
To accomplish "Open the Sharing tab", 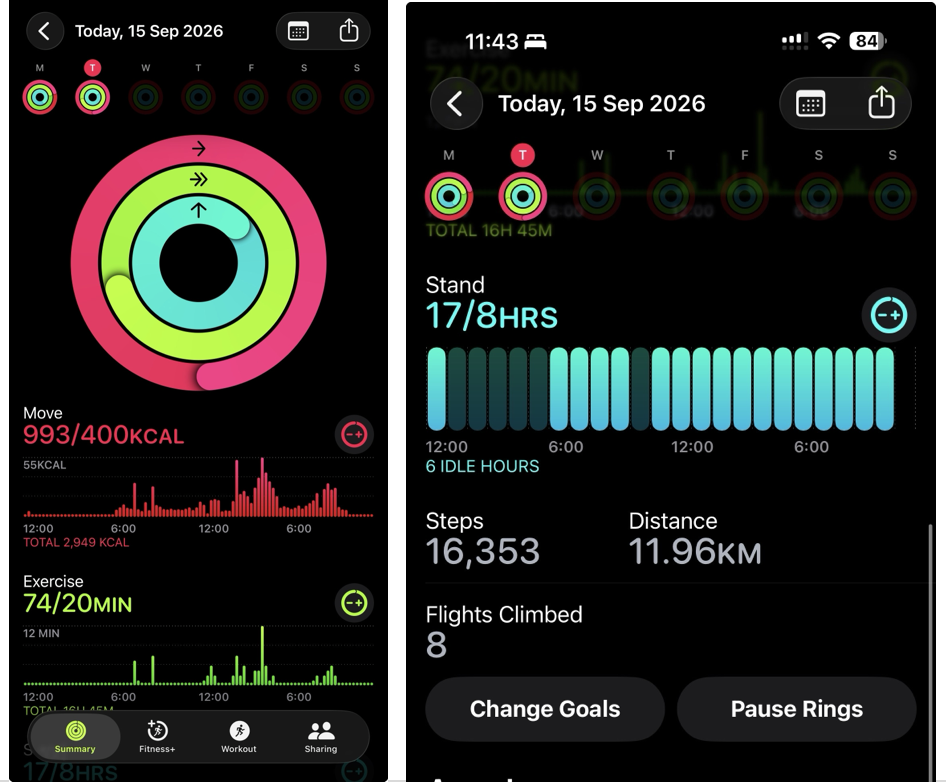I will click(x=321, y=736).
